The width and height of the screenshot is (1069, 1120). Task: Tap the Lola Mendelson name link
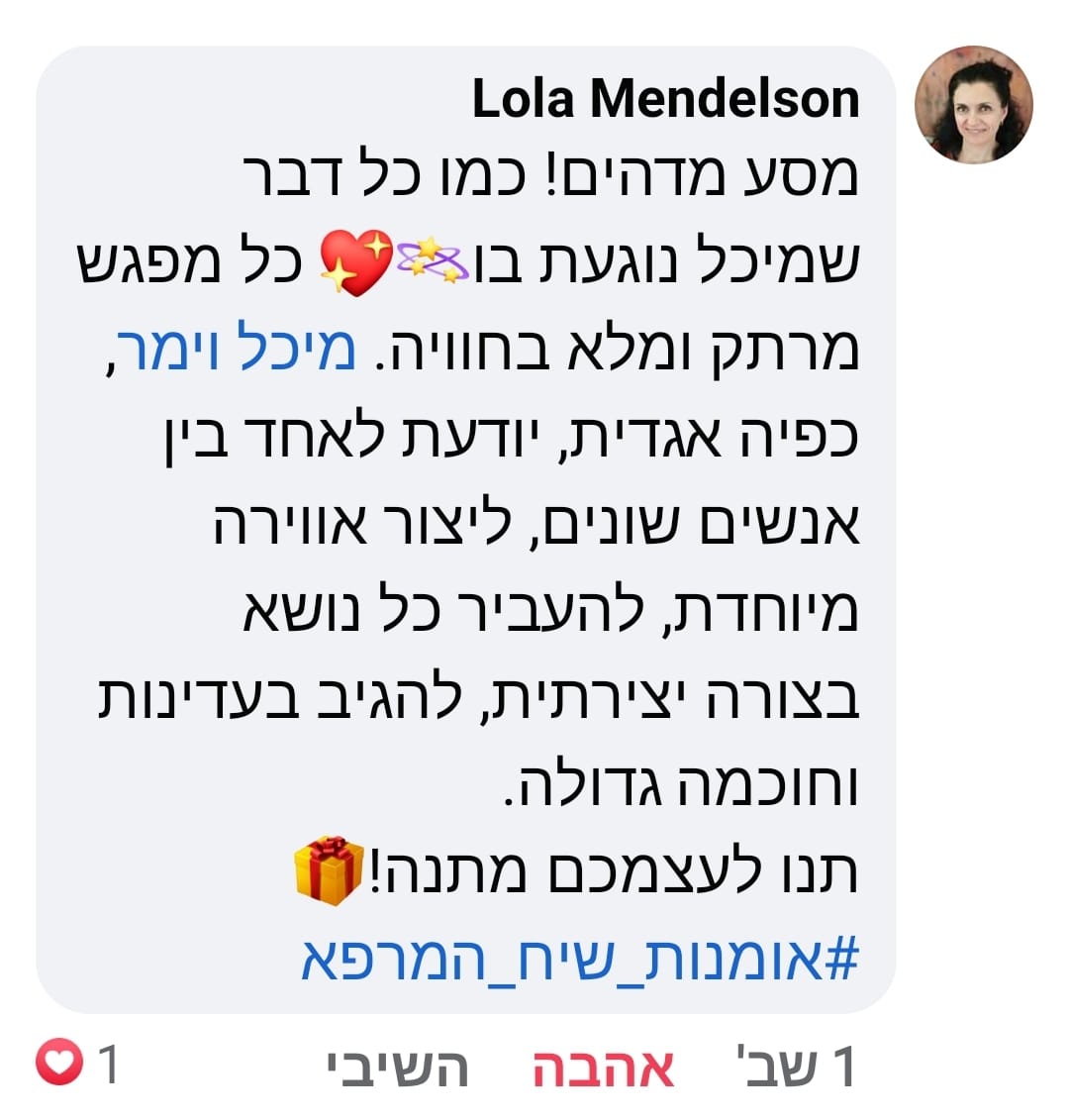tap(665, 99)
